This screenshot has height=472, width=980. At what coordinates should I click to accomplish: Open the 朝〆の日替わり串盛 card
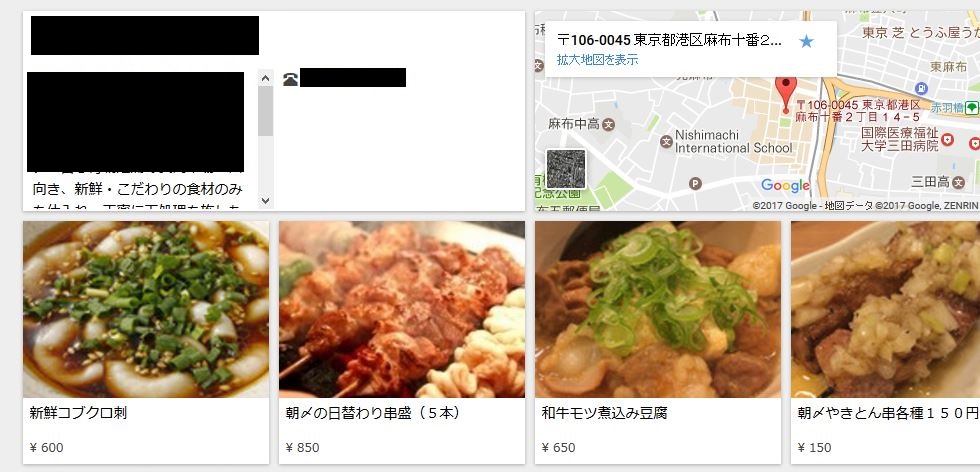402,341
